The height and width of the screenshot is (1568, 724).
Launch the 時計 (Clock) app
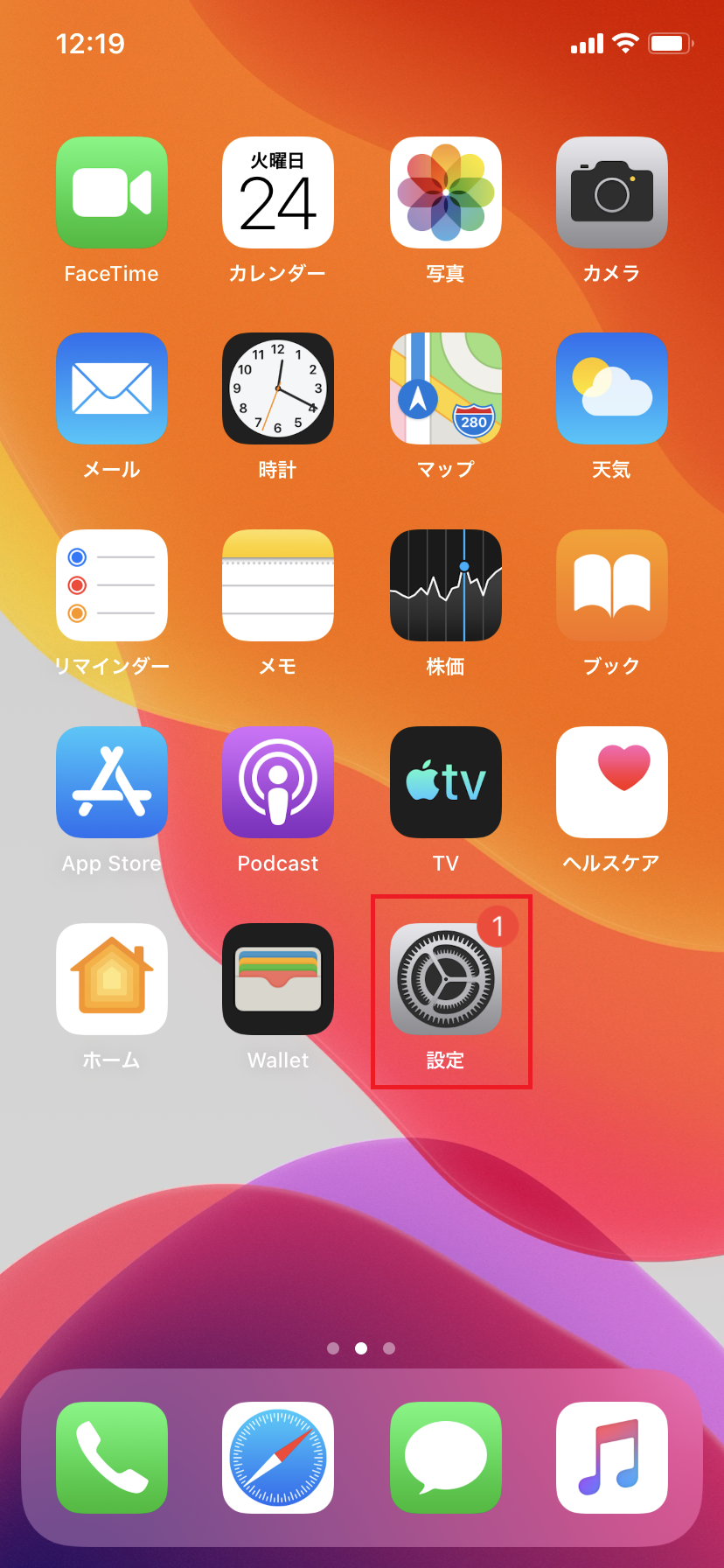[x=278, y=388]
